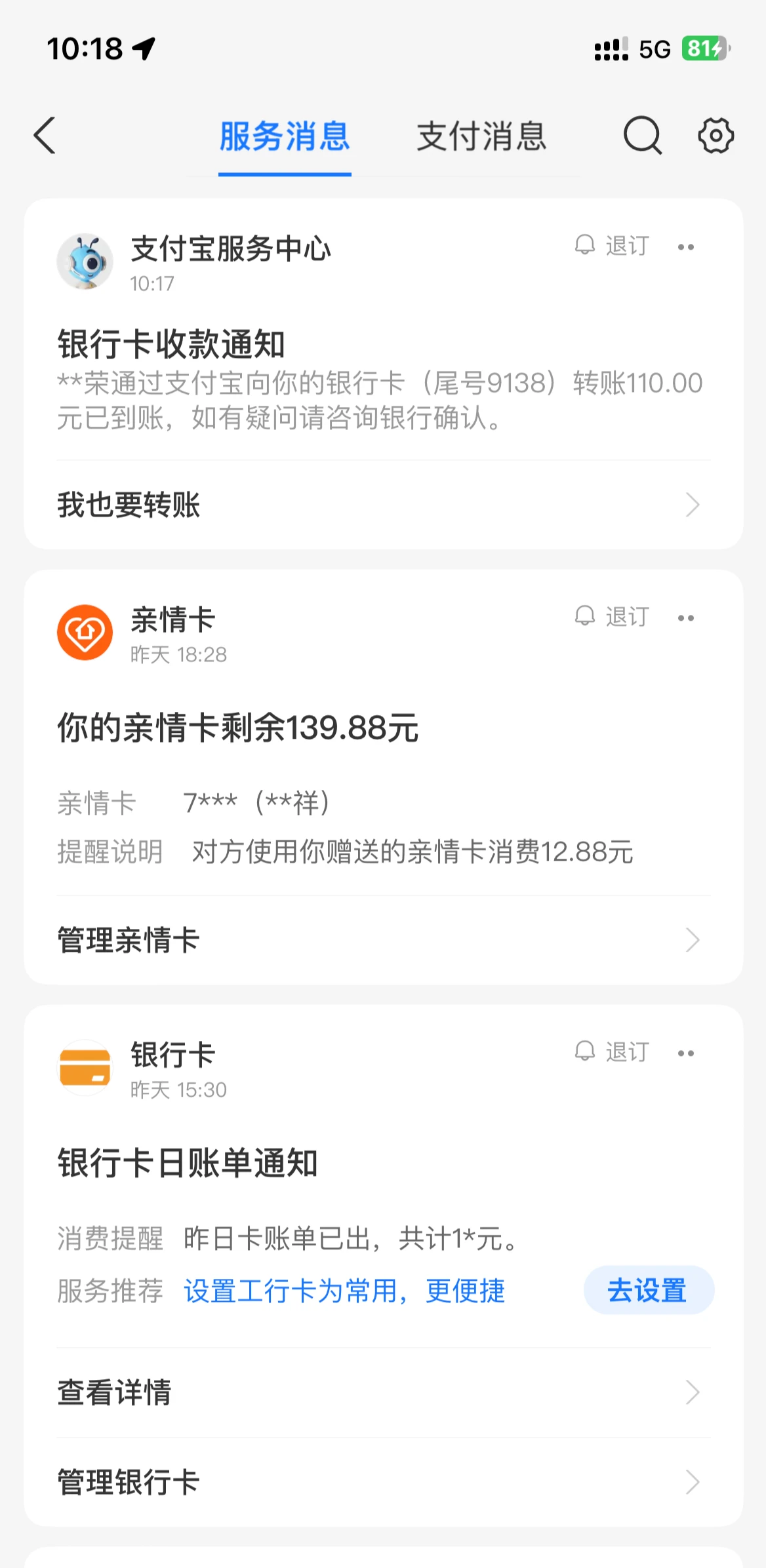Open more options for 支付宝服务中心
The image size is (766, 1568).
(x=686, y=247)
